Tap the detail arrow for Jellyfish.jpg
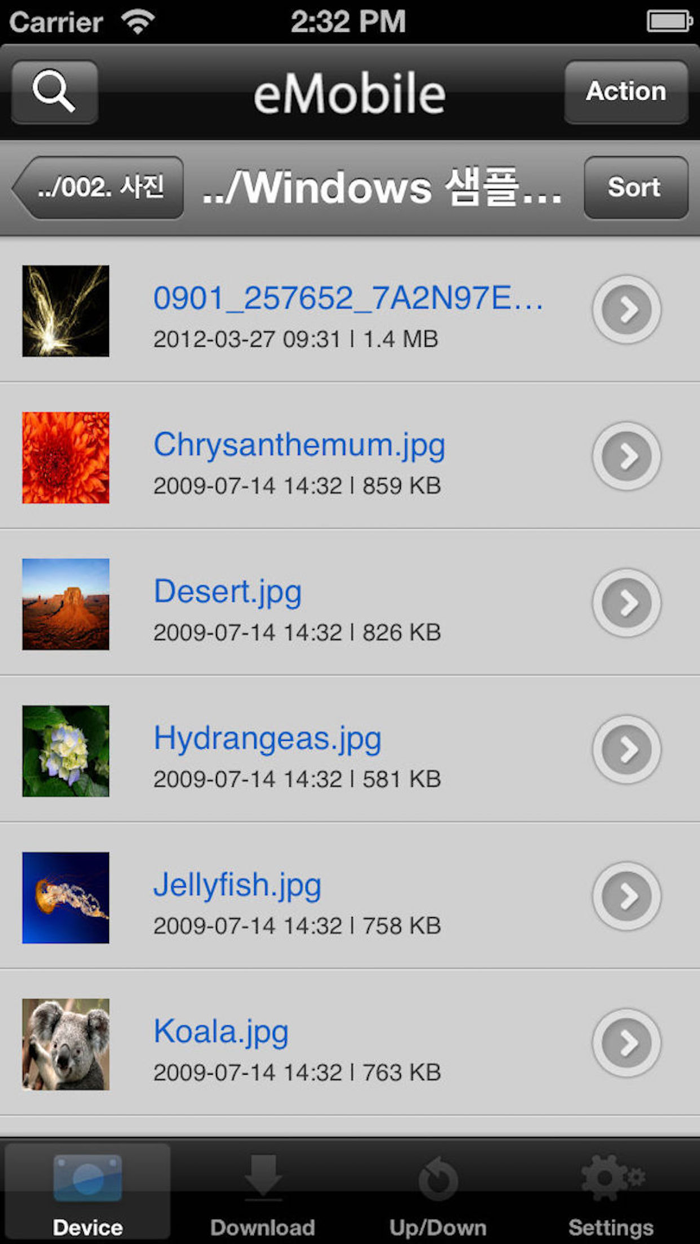This screenshot has width=700, height=1244. click(627, 897)
